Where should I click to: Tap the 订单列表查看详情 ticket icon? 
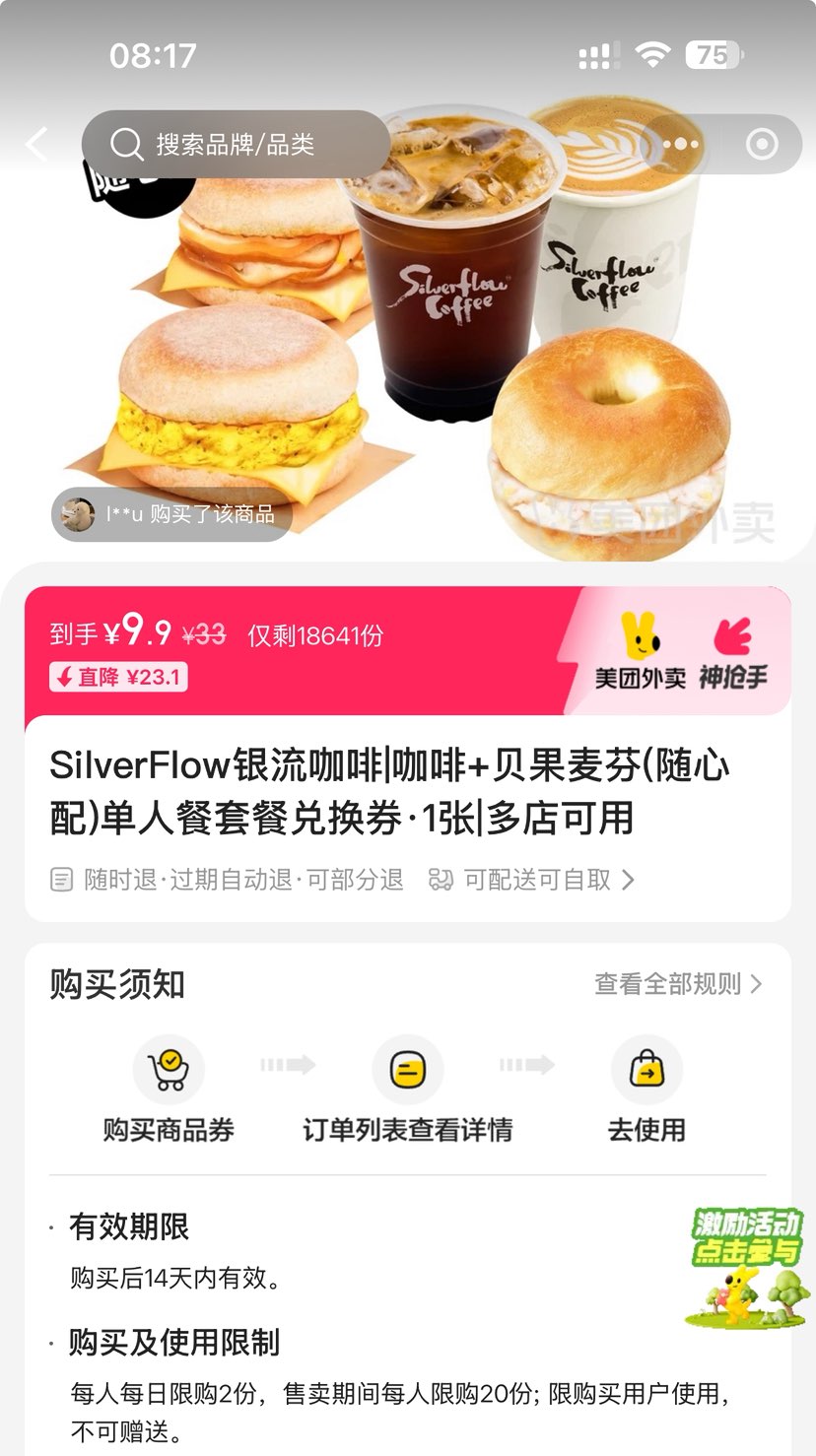[x=408, y=1069]
